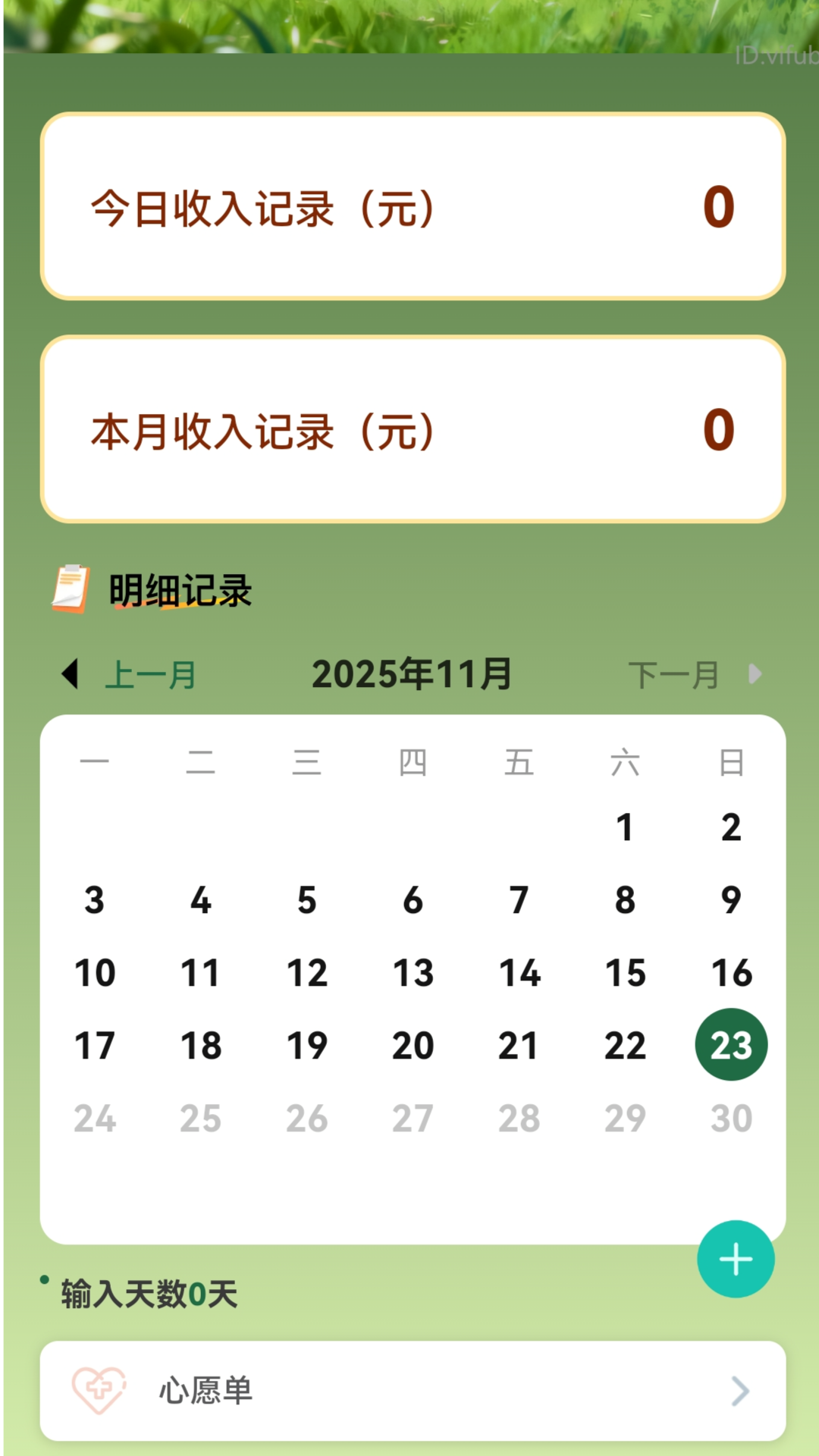This screenshot has height=1456, width=819.
Task: Open the 心愿单 chevron arrow
Action: (x=739, y=1392)
